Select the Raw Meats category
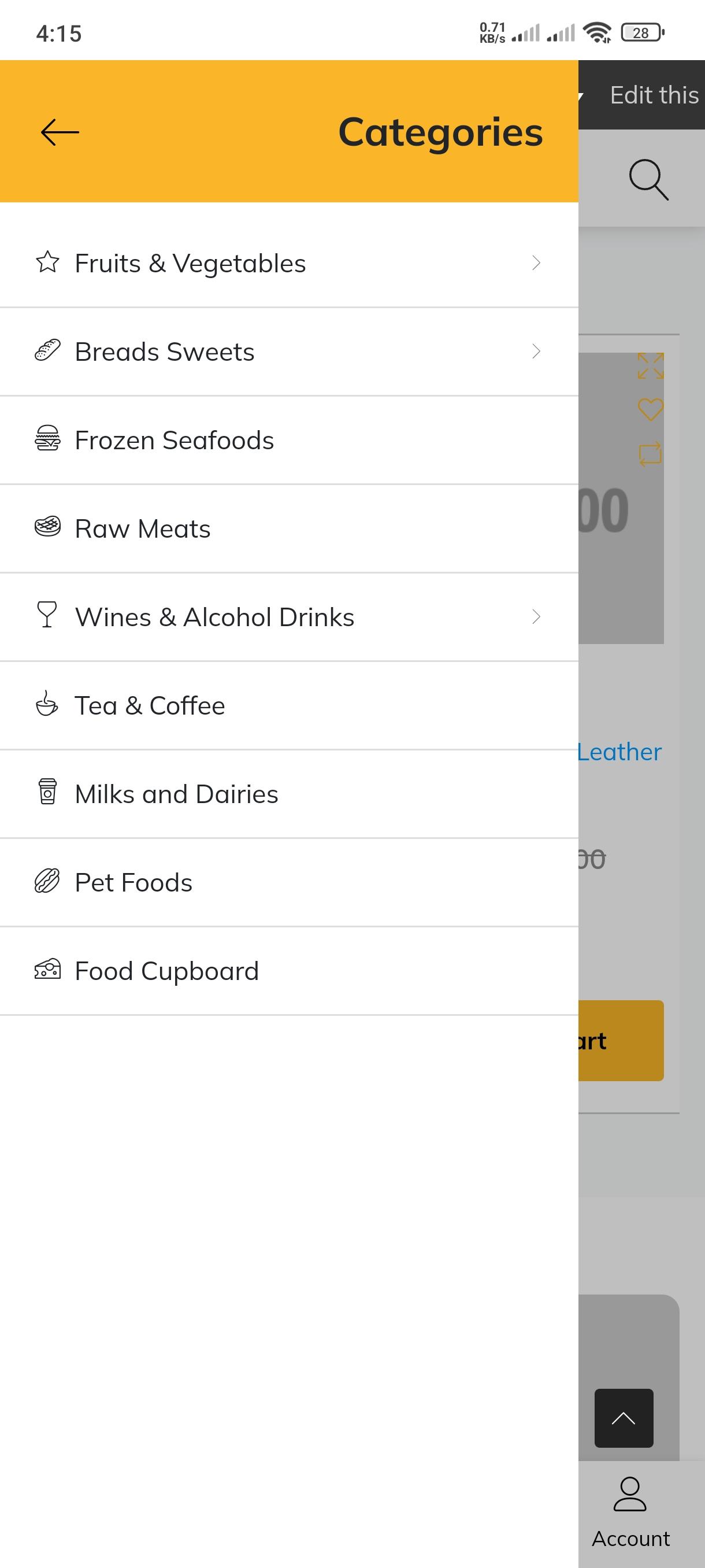The width and height of the screenshot is (705, 1568). pyautogui.click(x=289, y=528)
